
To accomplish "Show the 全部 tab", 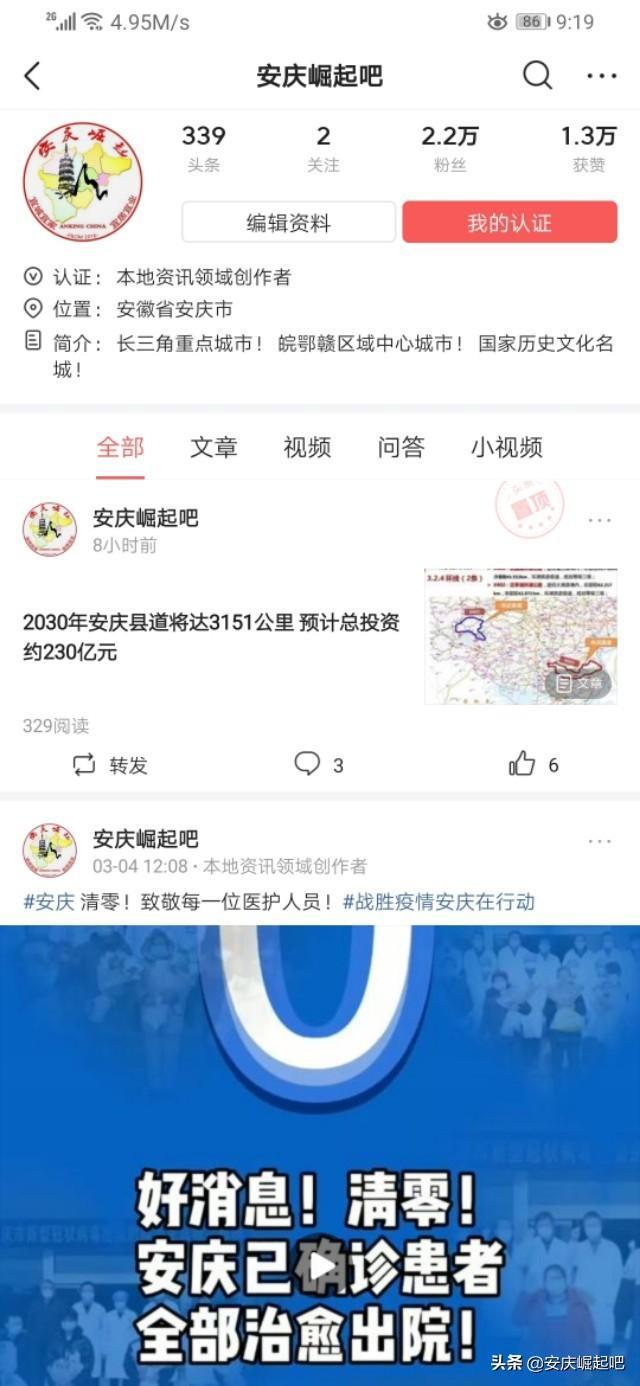I will tap(120, 447).
